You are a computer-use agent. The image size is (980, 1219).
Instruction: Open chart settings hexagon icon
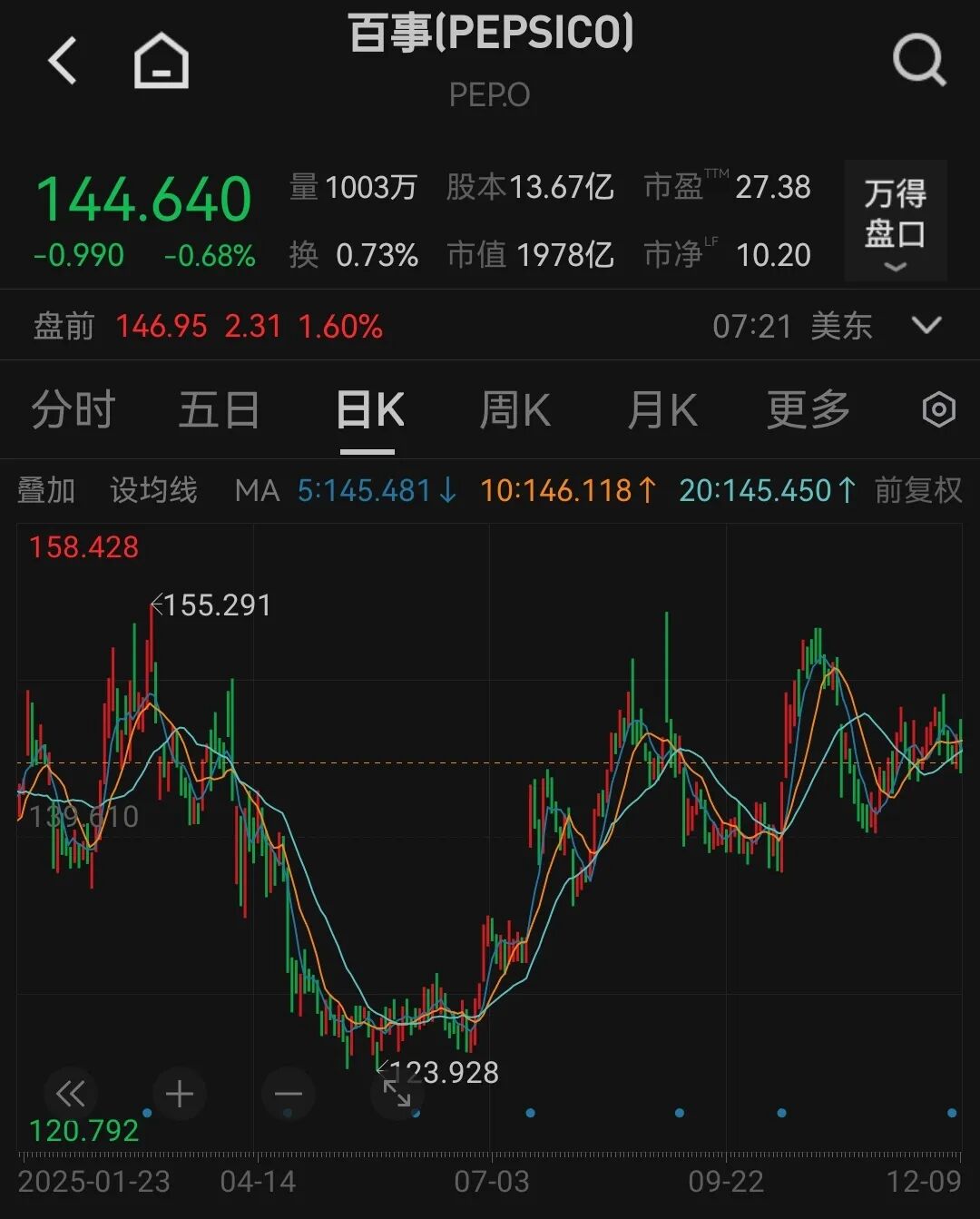(x=938, y=410)
